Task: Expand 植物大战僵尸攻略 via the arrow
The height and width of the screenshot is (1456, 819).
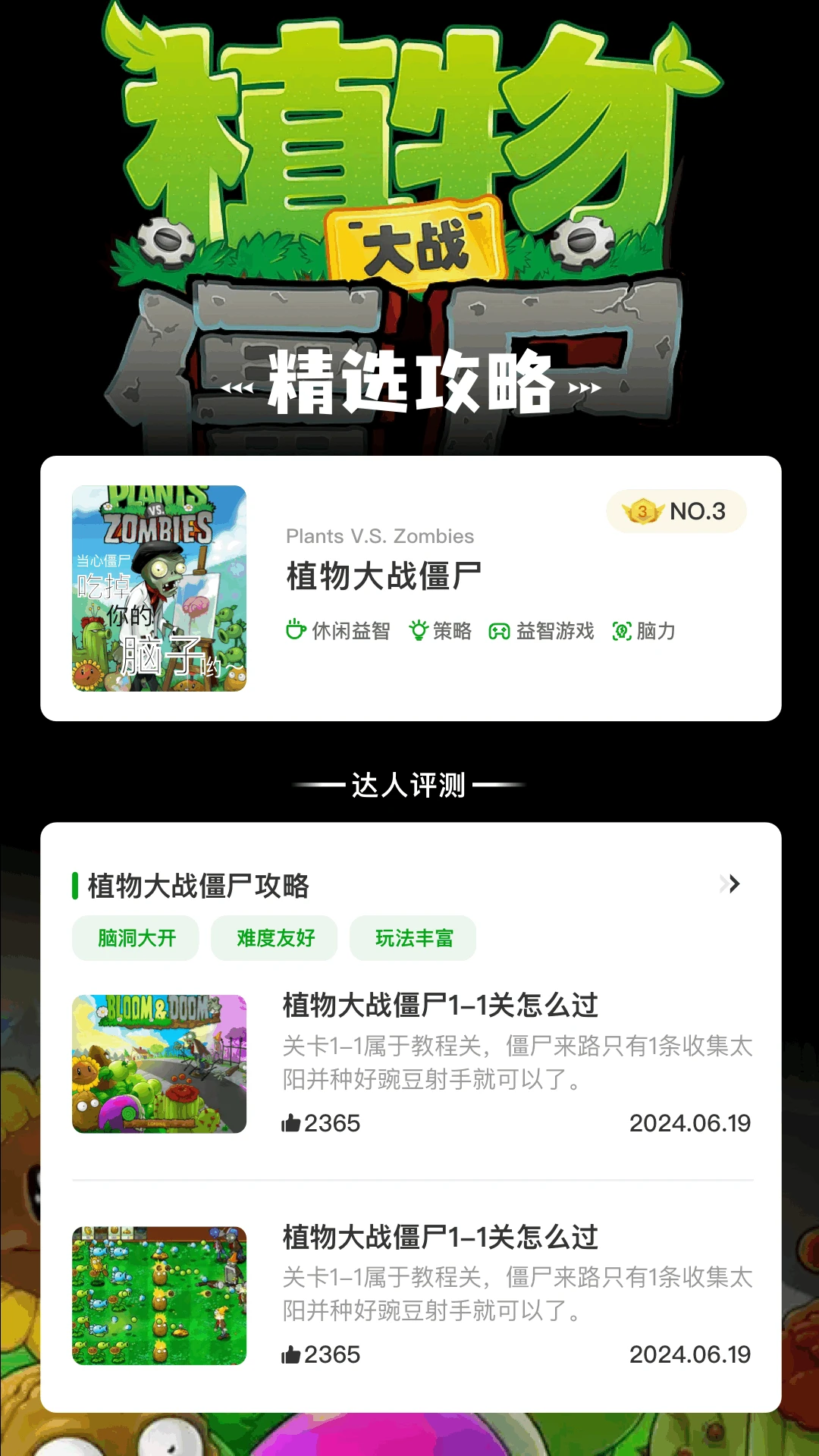Action: [731, 884]
